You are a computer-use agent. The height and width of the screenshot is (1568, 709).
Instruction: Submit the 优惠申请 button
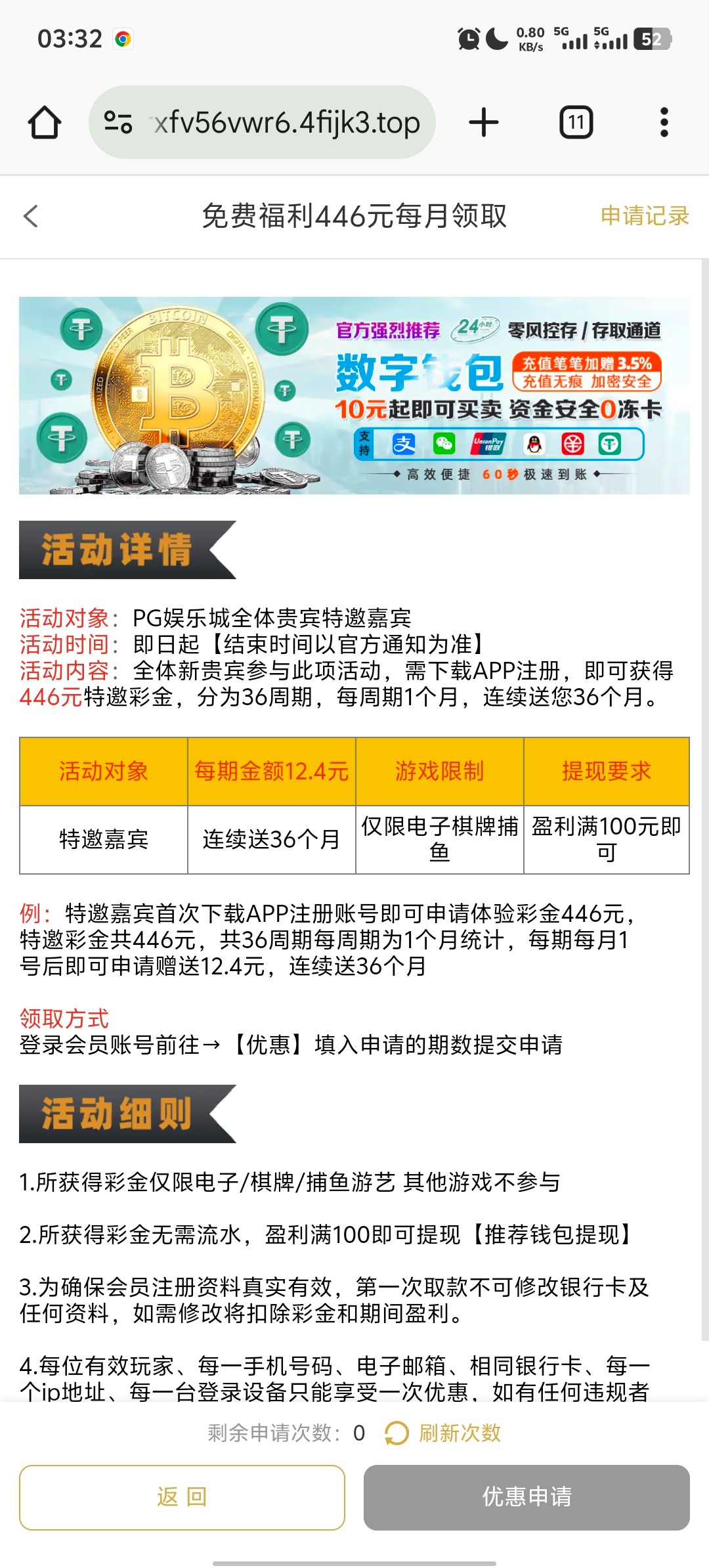[x=526, y=1497]
